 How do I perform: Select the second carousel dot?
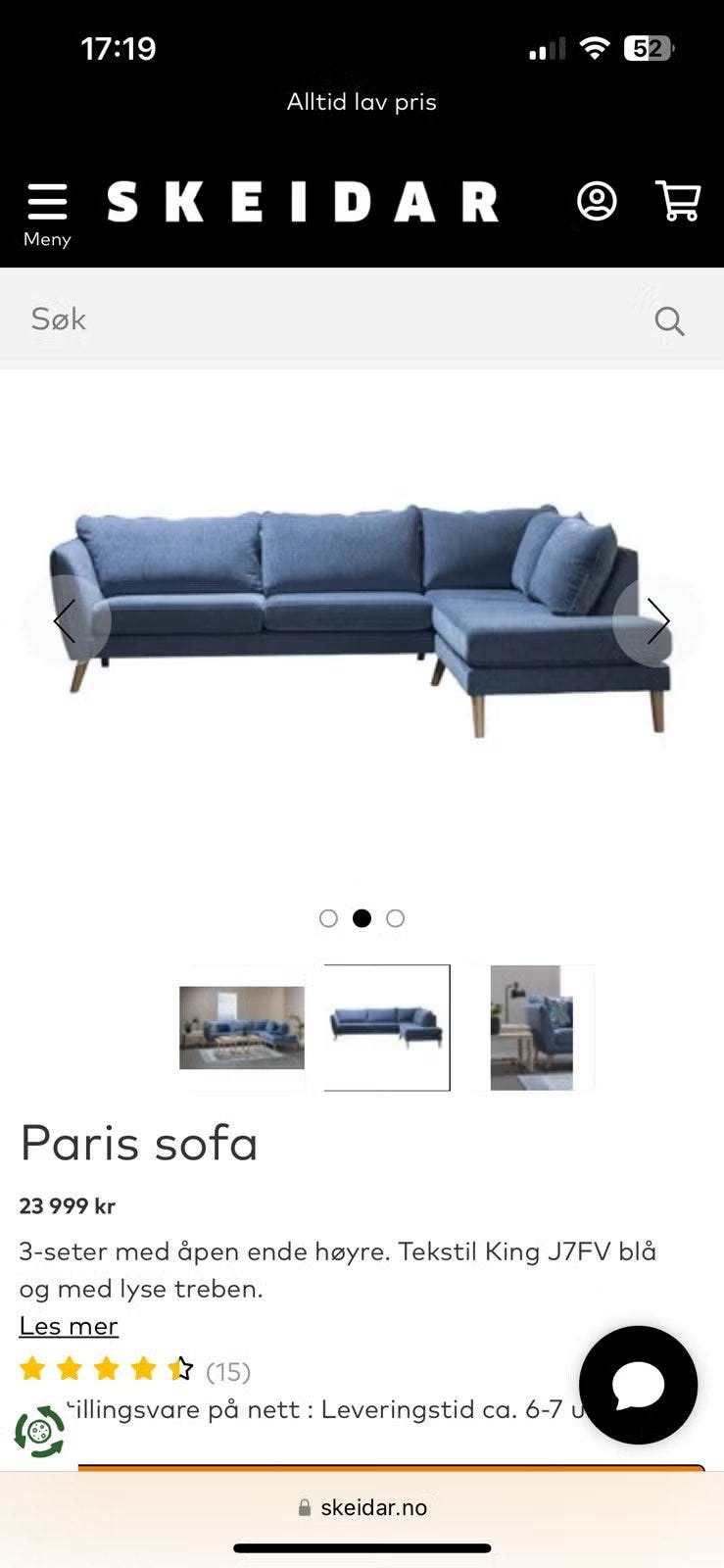pyautogui.click(x=362, y=918)
